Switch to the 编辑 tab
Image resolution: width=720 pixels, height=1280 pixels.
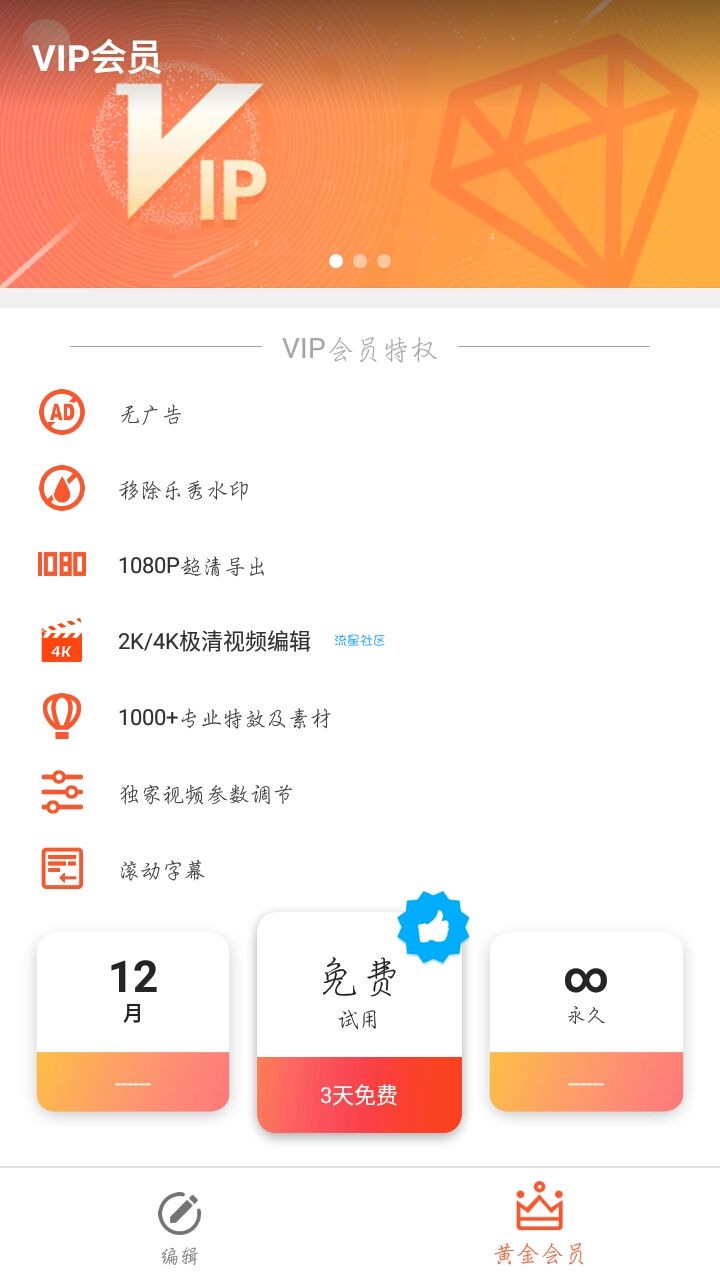tap(179, 1225)
